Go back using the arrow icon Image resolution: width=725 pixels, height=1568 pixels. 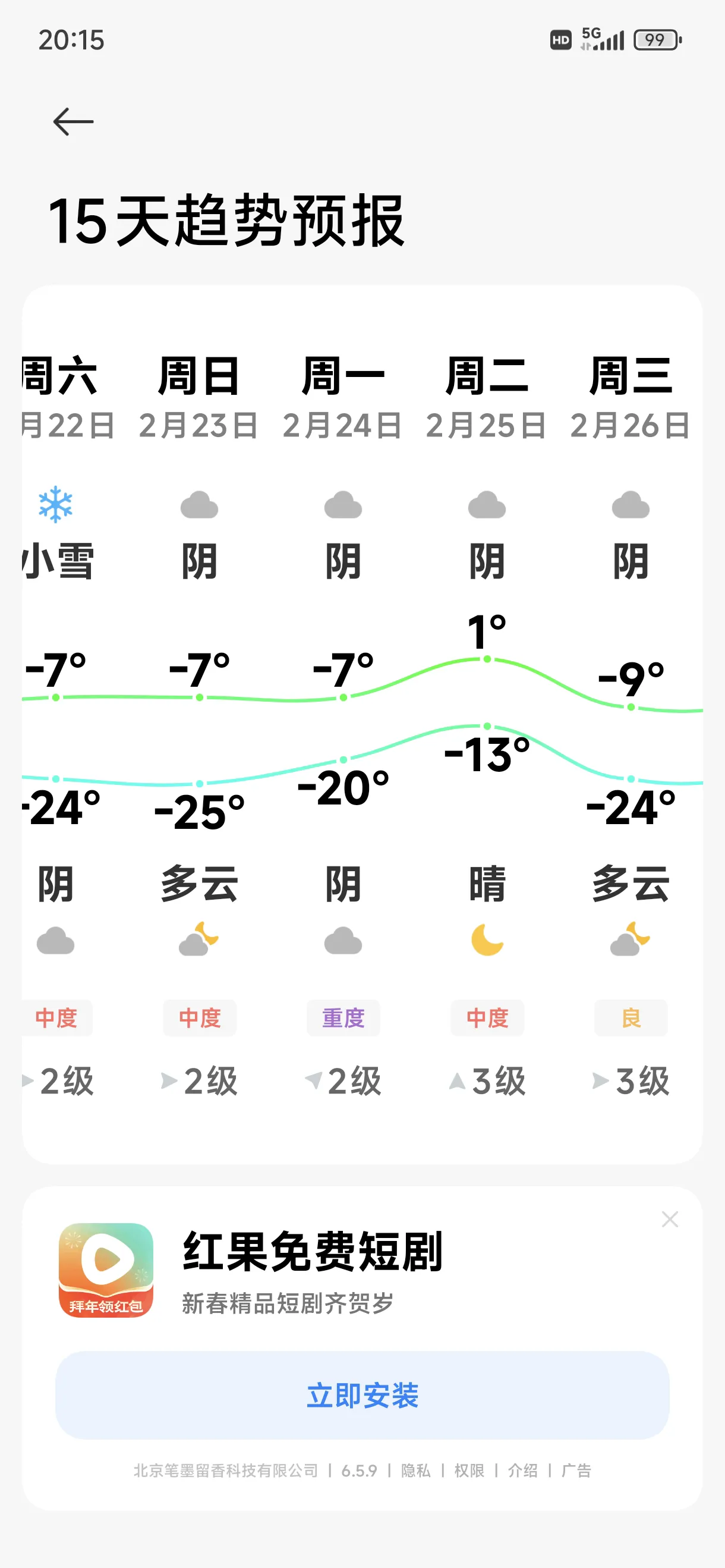tap(73, 122)
